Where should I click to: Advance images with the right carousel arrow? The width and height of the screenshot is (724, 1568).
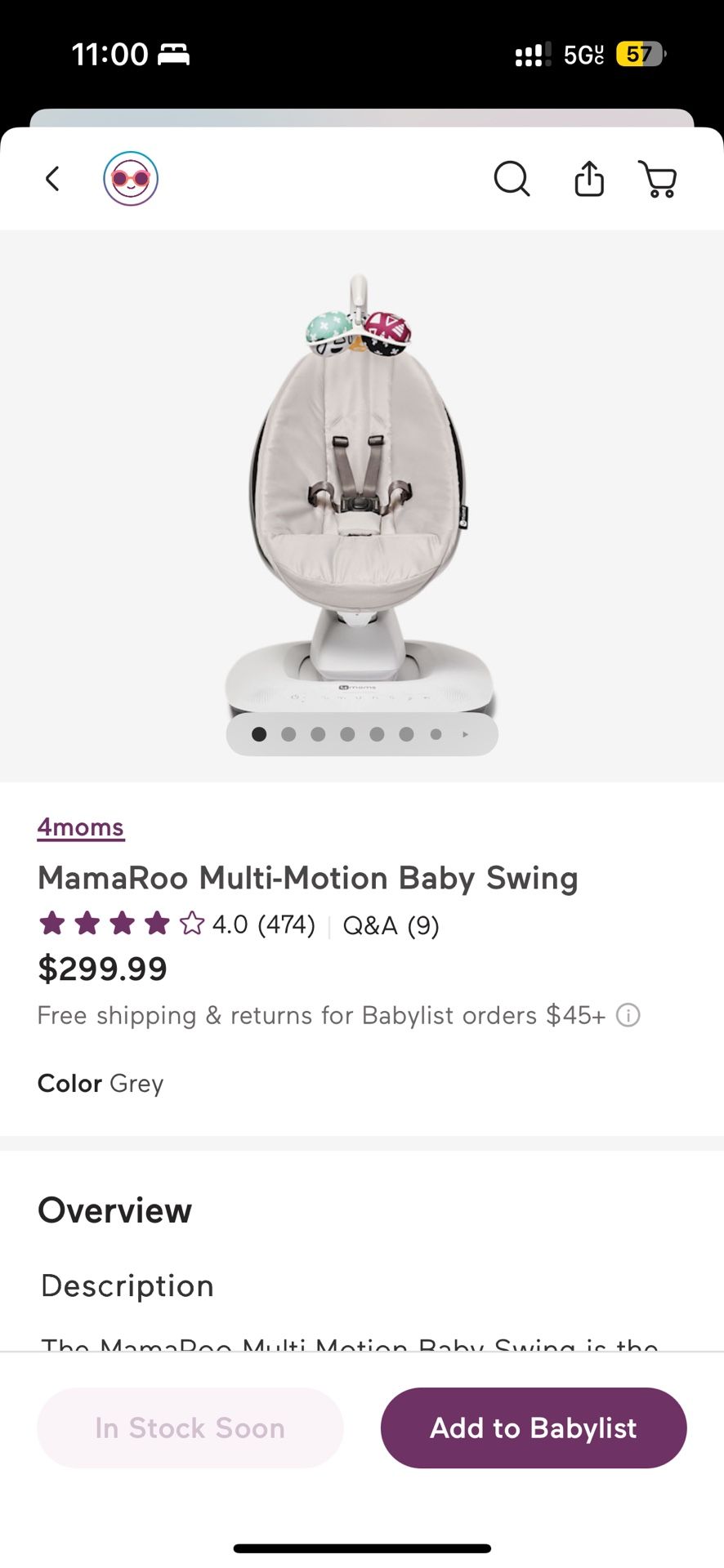coord(466,734)
